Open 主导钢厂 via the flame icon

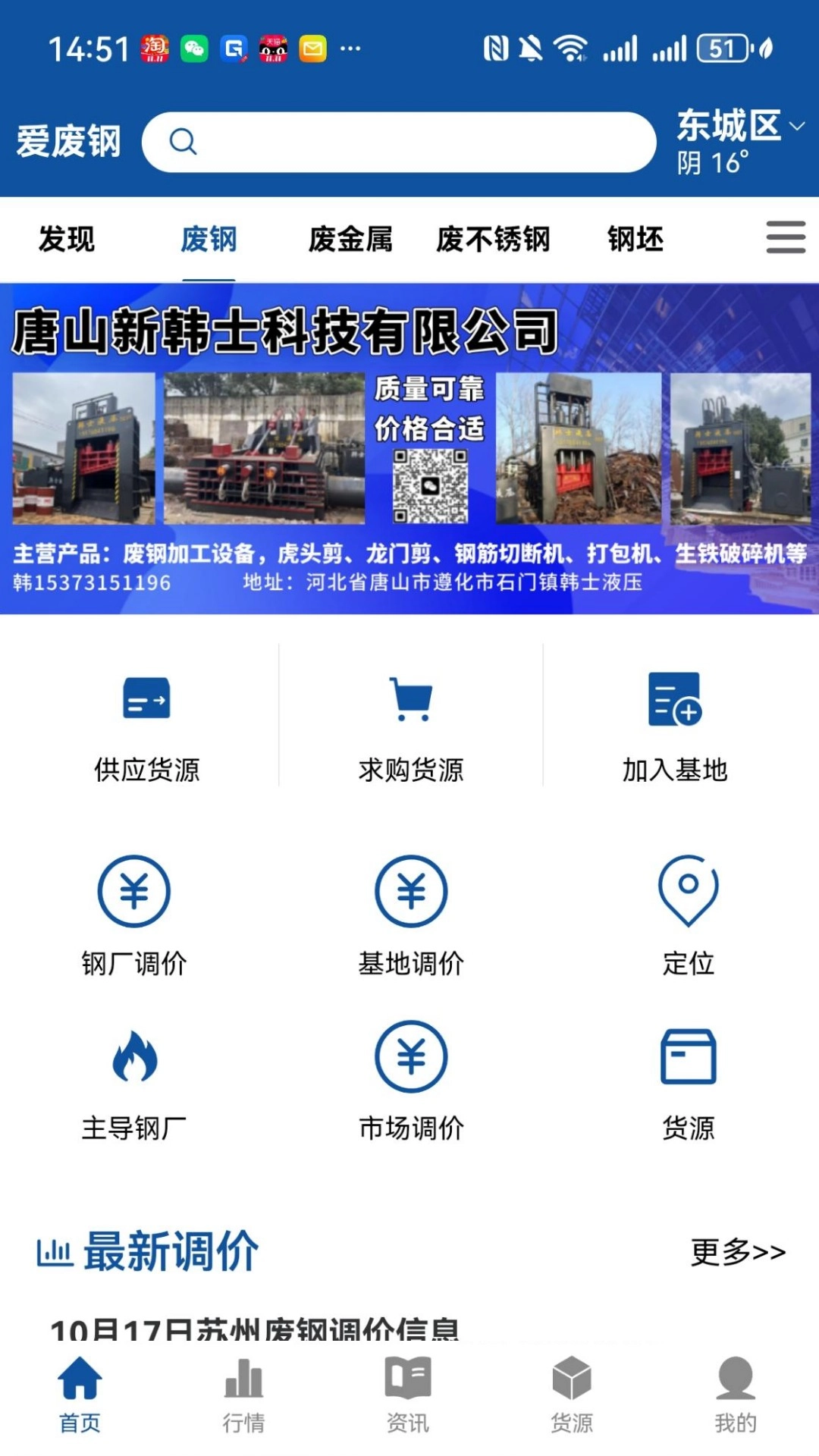coord(133,1056)
